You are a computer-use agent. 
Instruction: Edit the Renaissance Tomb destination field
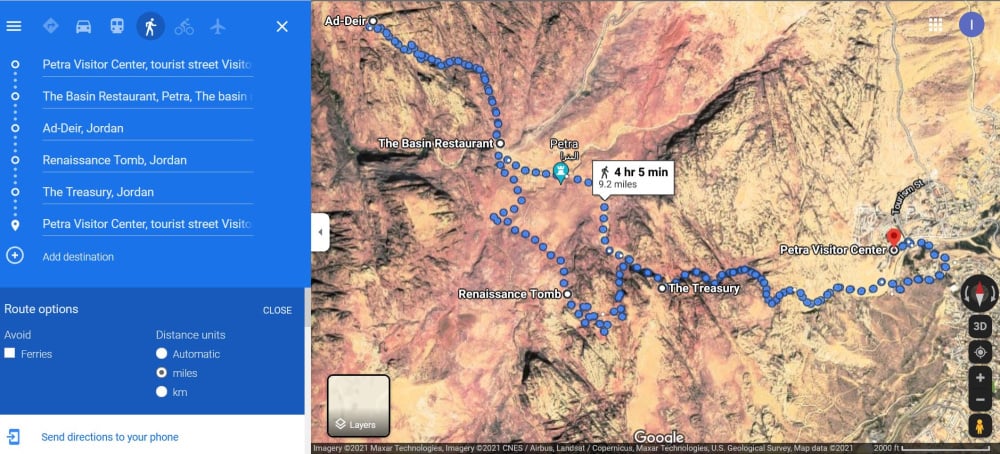(x=146, y=160)
